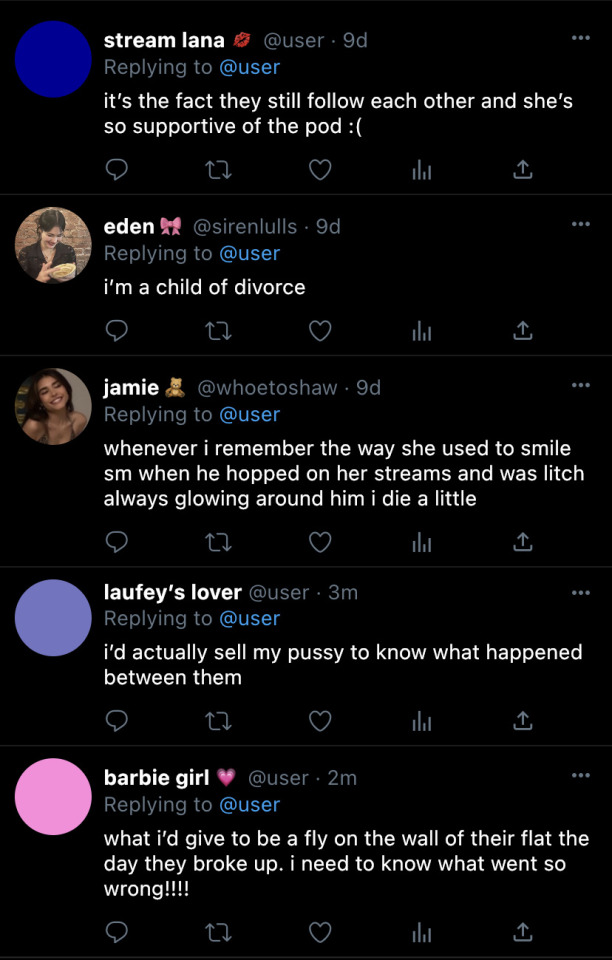View analytics for jamie's tweet
This screenshot has height=960, width=612.
[x=421, y=542]
